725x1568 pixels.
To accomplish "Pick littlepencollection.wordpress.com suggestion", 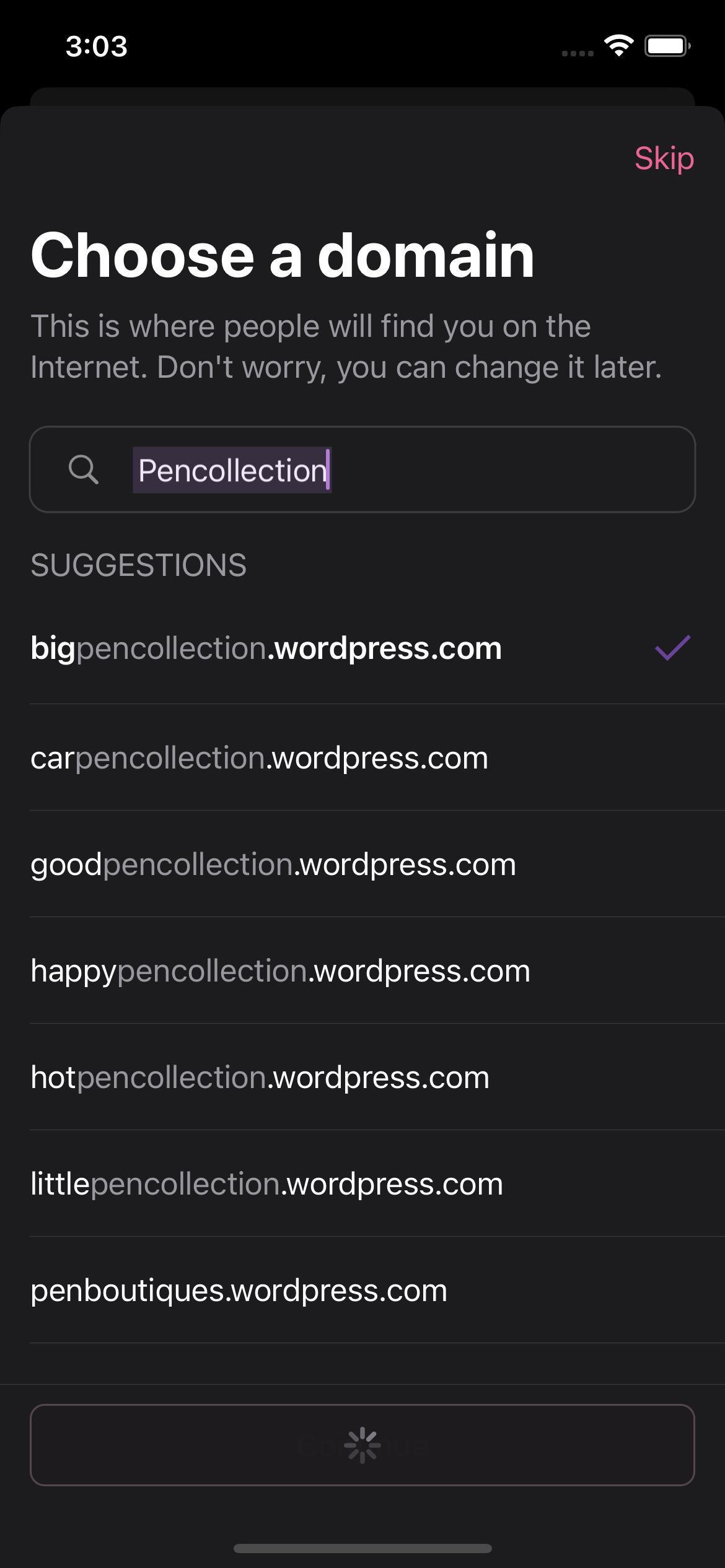I will coord(362,1184).
